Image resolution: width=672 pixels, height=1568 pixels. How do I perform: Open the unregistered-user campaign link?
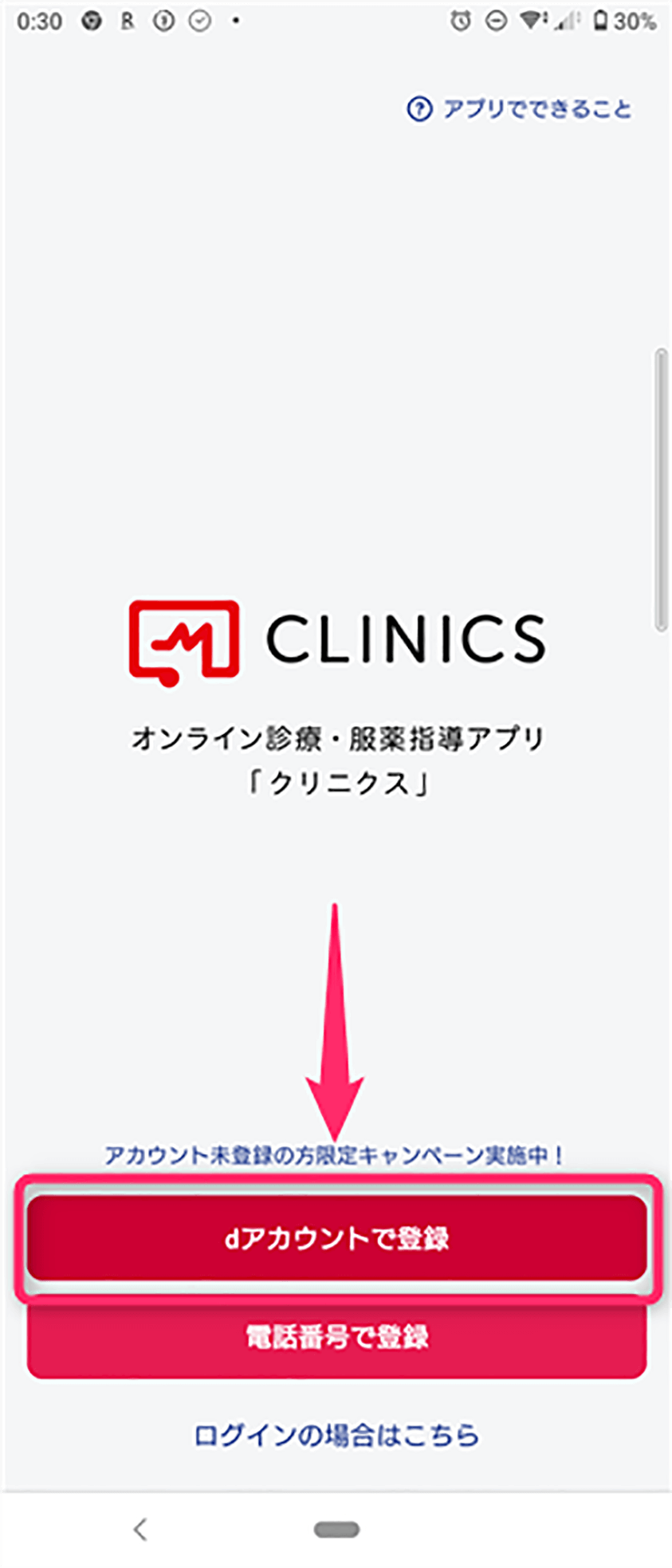click(335, 1155)
